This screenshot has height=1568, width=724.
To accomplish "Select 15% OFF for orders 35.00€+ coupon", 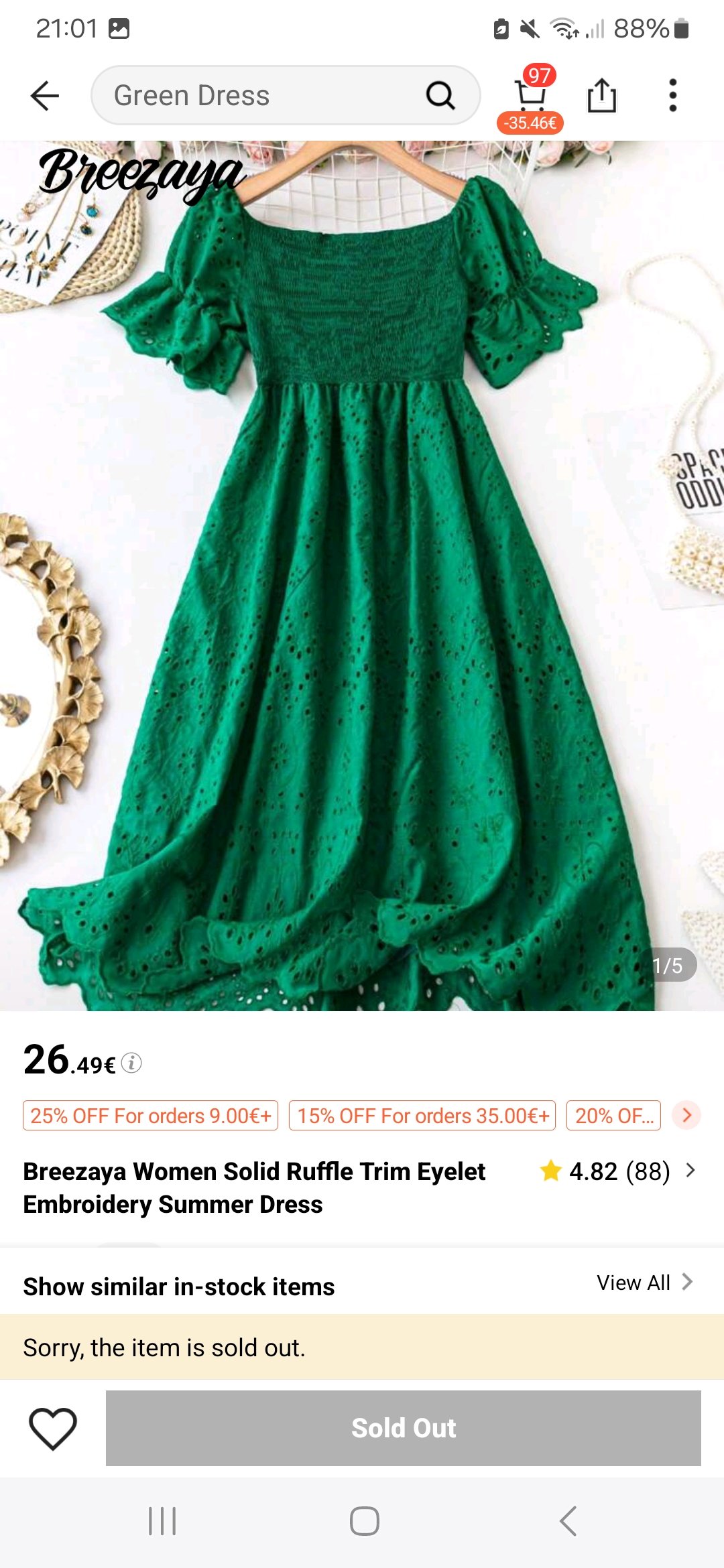I will 422,1116.
